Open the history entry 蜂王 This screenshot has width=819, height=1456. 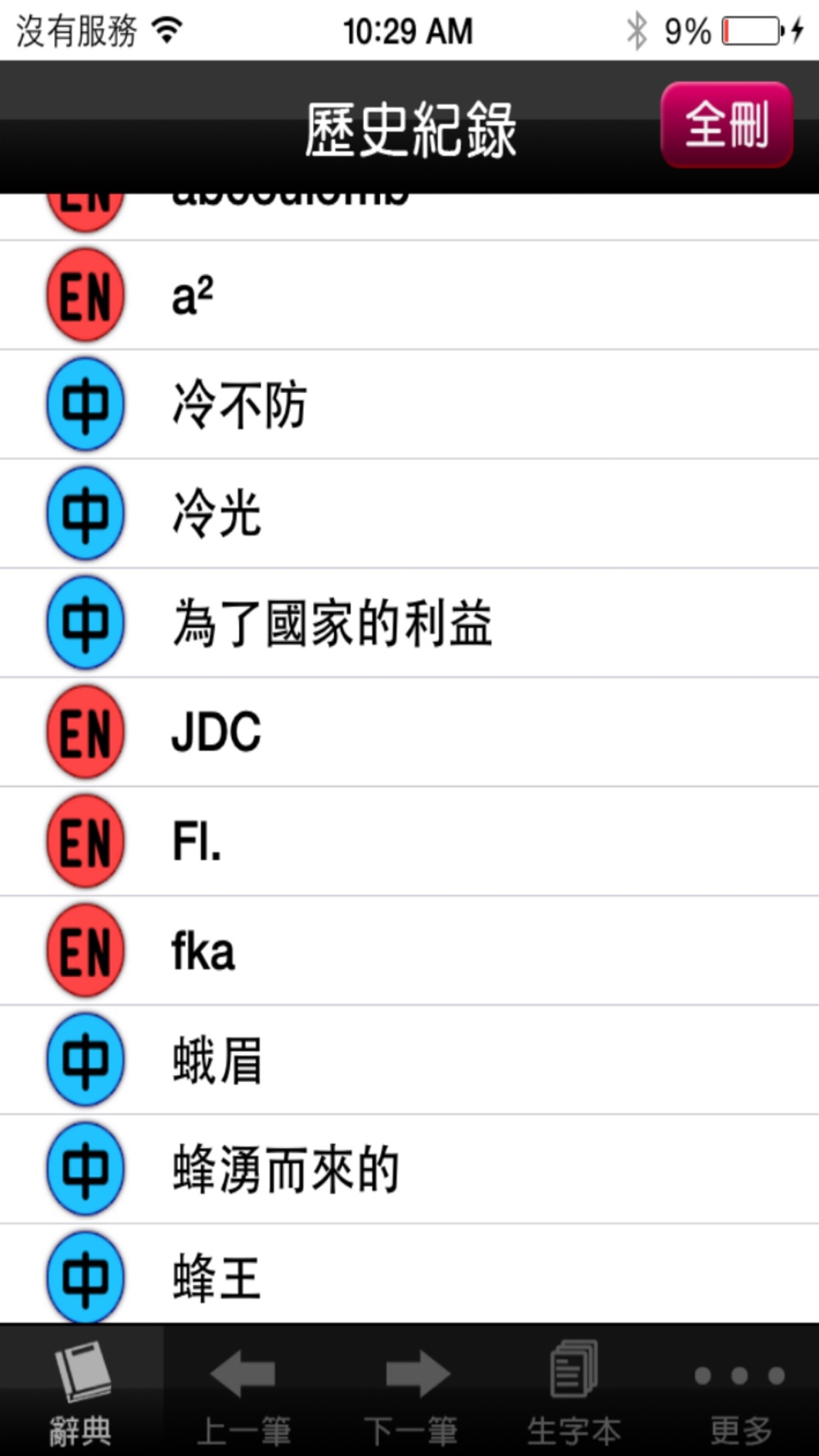point(409,1274)
